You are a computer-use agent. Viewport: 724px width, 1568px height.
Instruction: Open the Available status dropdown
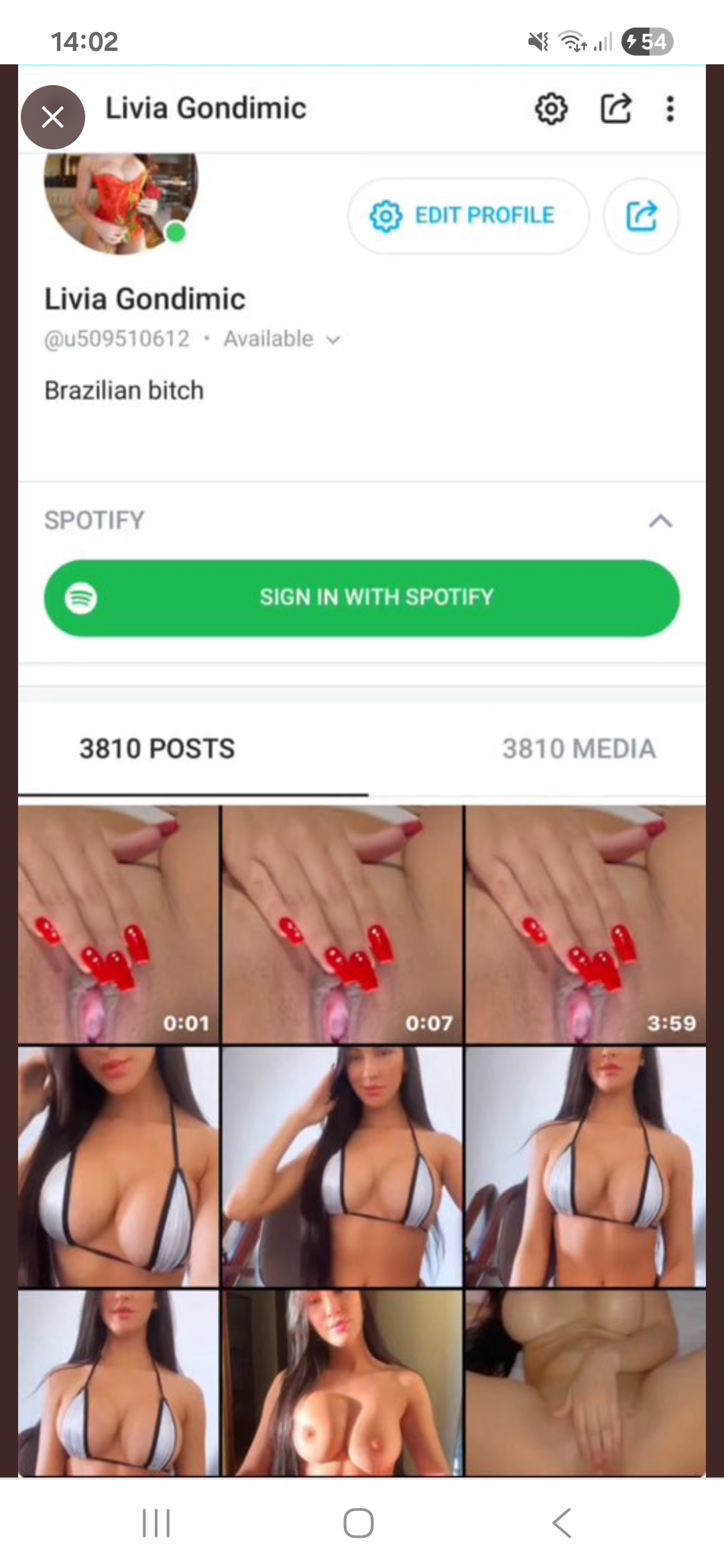tap(282, 339)
